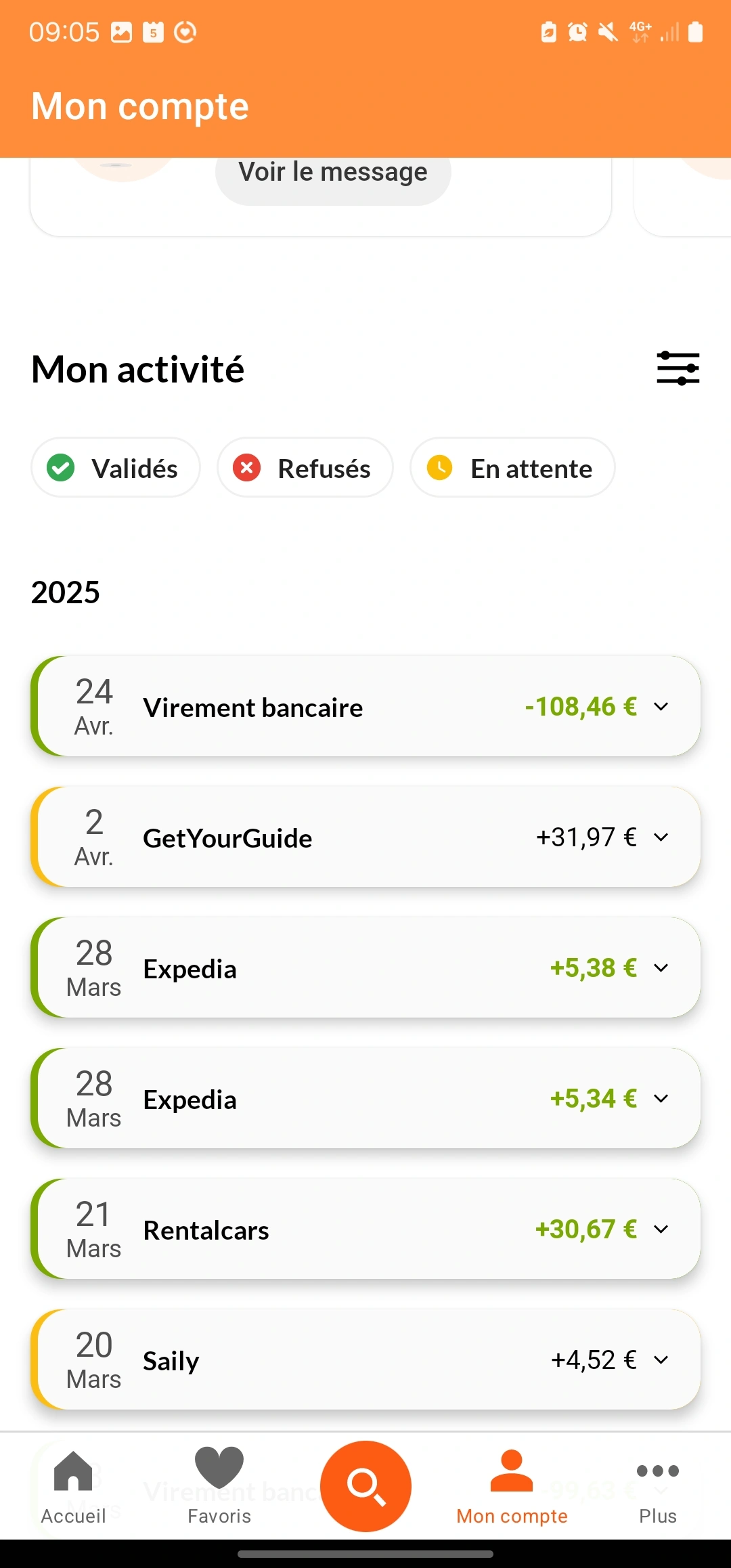The image size is (731, 1568).
Task: Filter activity by Validés
Action: [x=116, y=468]
